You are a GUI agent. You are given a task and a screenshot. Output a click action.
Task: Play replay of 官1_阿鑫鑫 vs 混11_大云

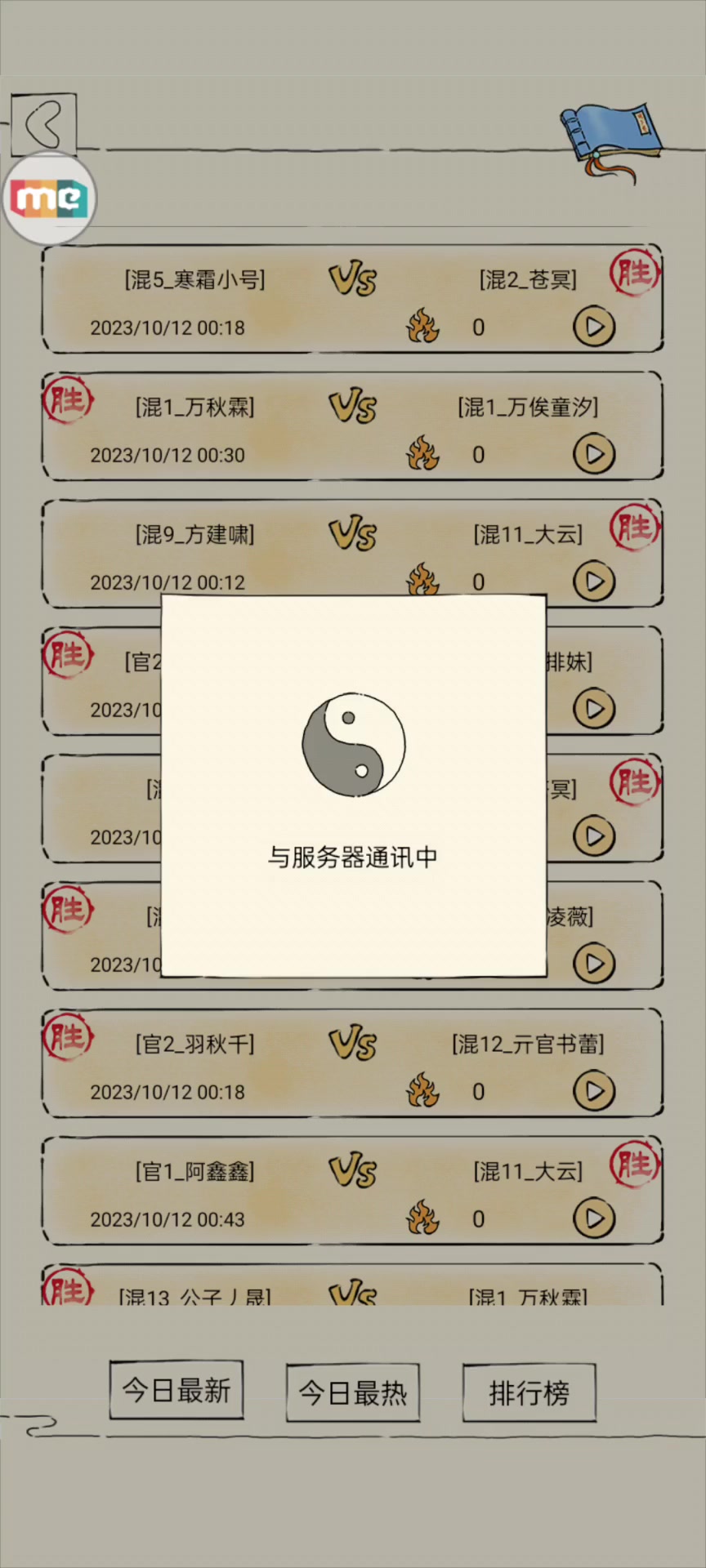pyautogui.click(x=594, y=1218)
